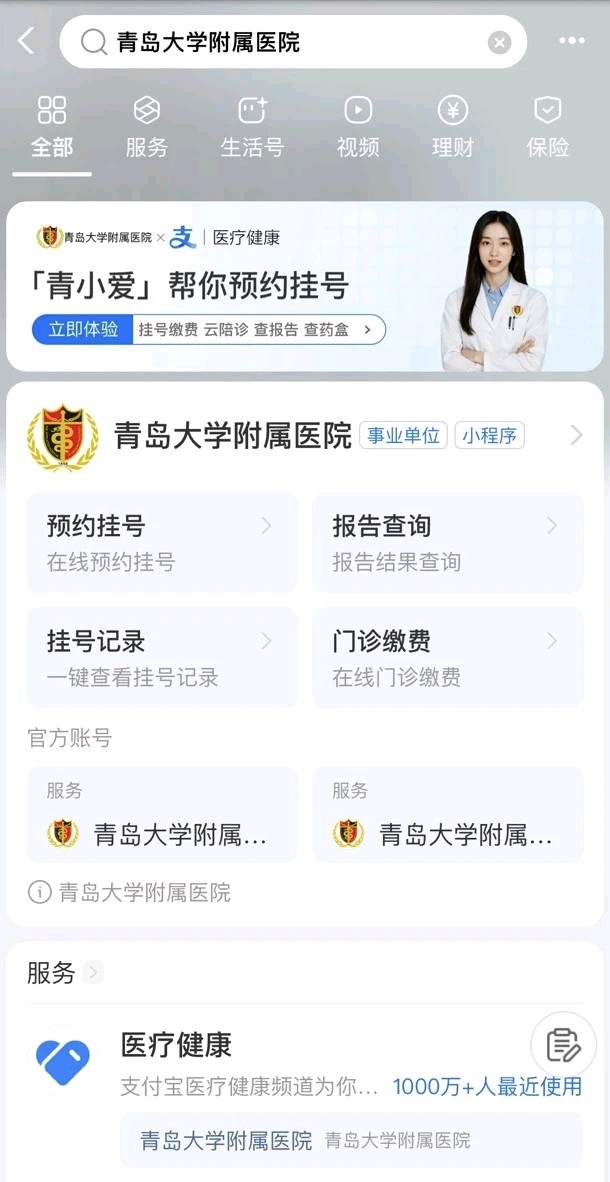This screenshot has width=610, height=1182.
Task: Go back with the top-left arrow
Action: [x=27, y=41]
